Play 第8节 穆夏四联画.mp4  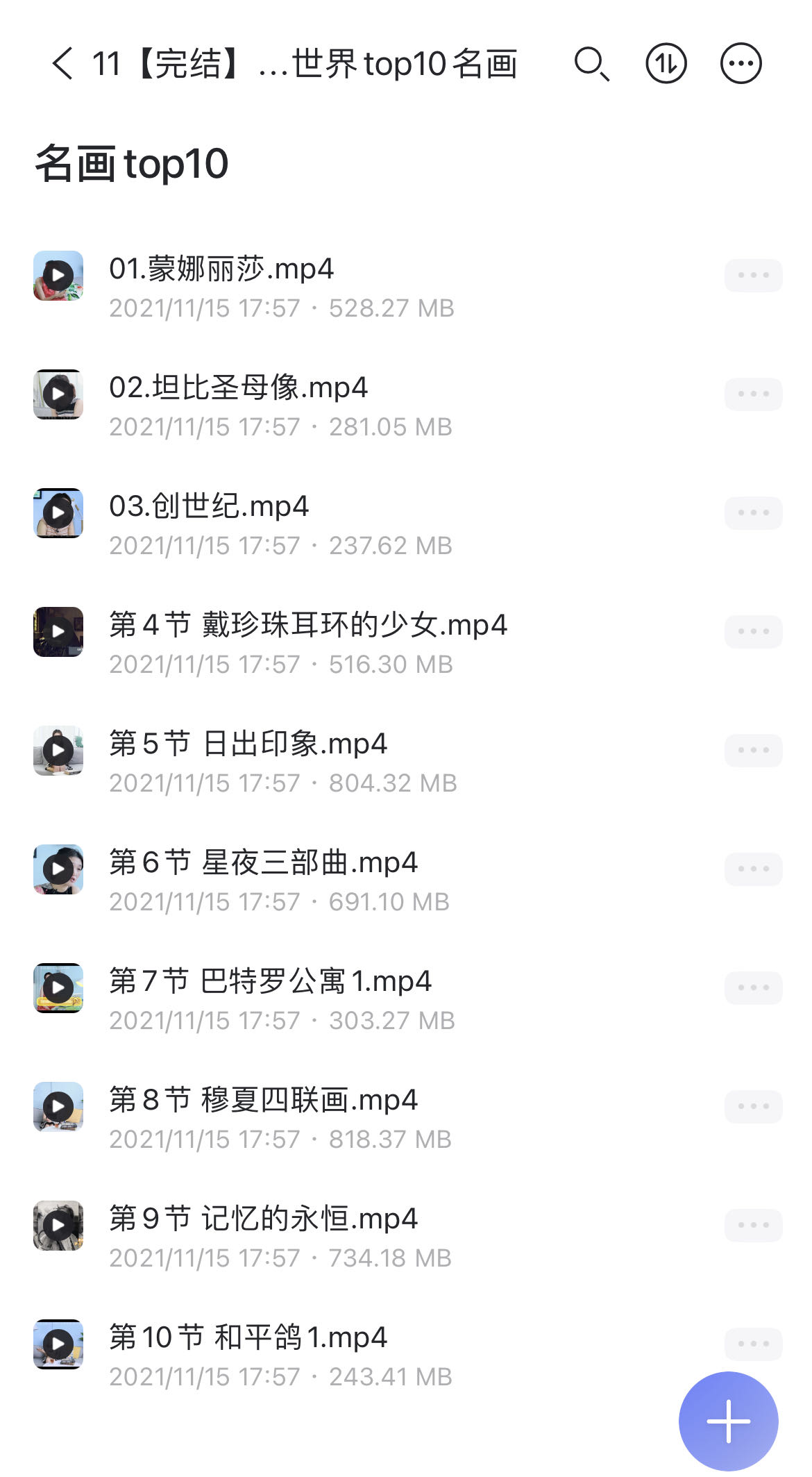point(263,1101)
